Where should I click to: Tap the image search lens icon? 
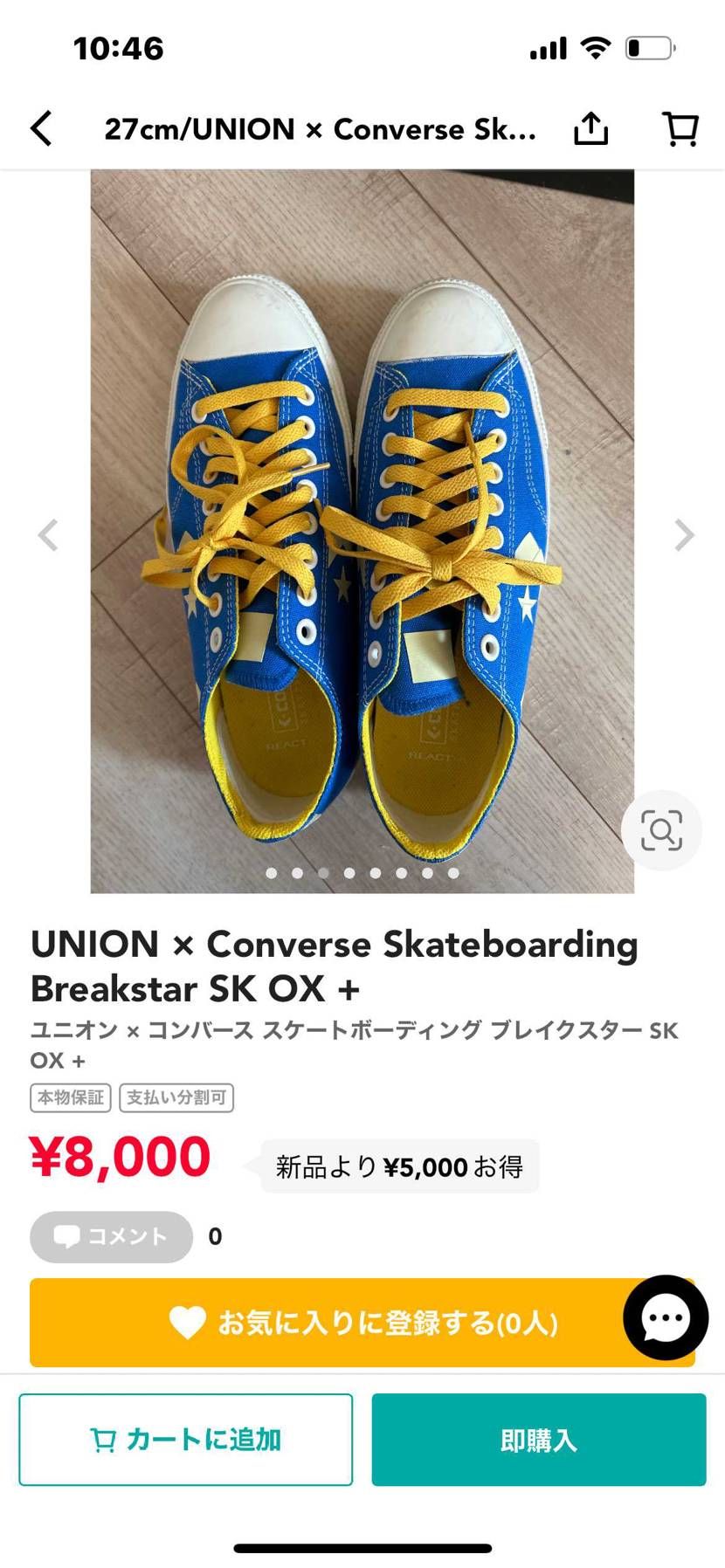click(662, 830)
